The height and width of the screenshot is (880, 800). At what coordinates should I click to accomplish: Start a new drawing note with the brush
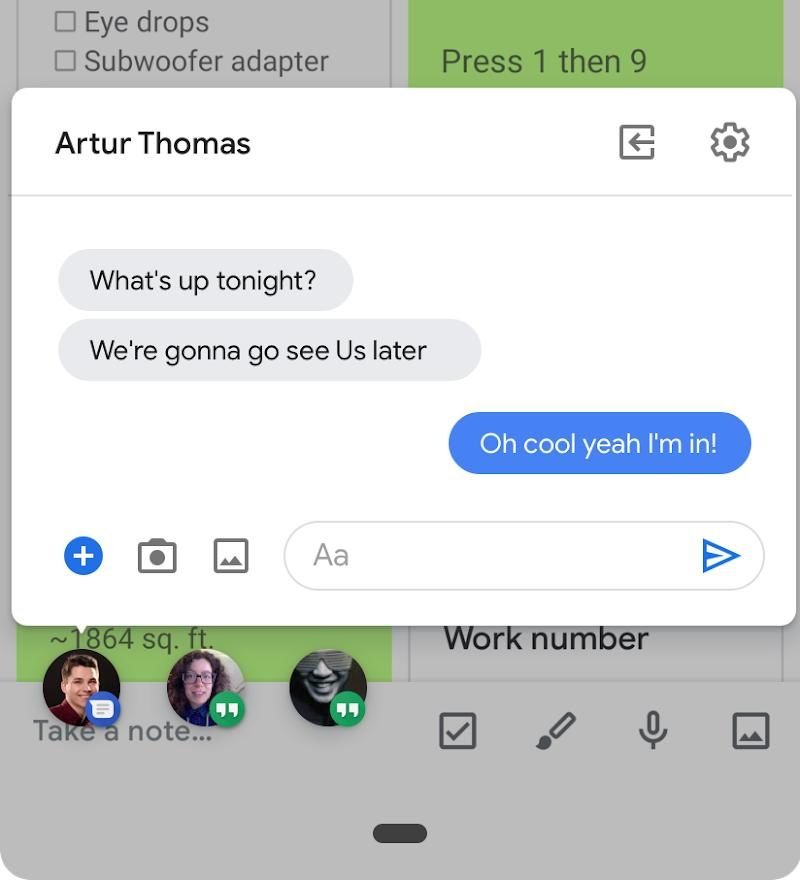(556, 731)
